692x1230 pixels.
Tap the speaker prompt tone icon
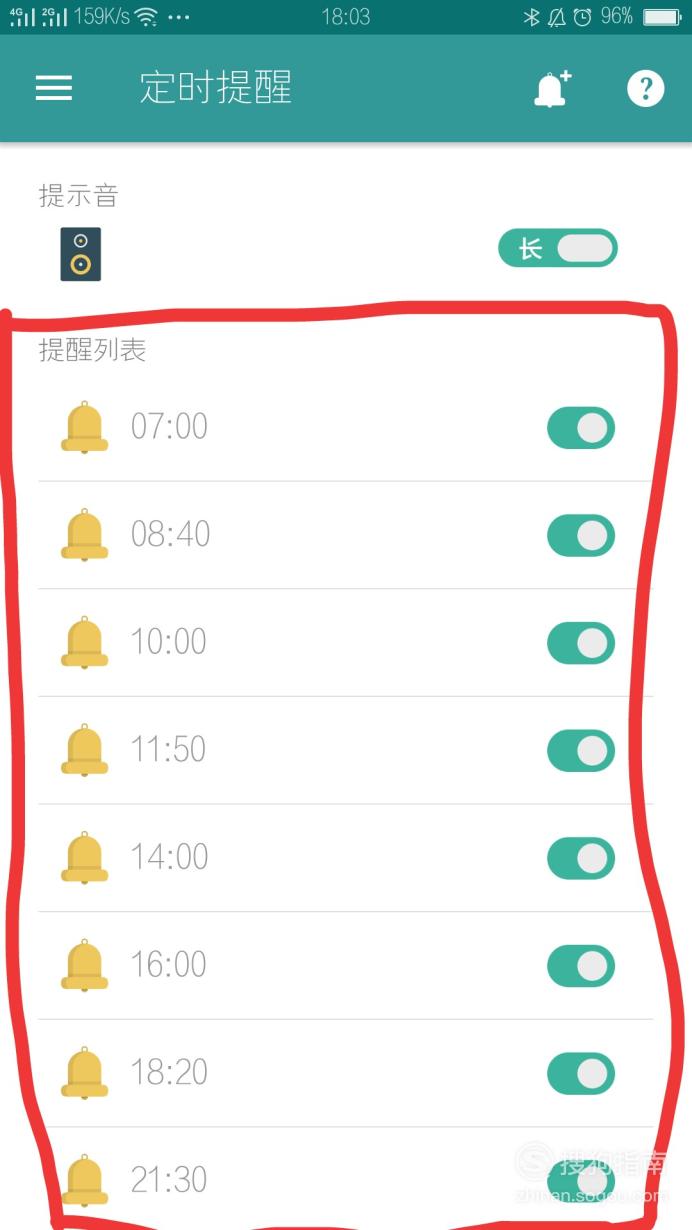coord(80,254)
